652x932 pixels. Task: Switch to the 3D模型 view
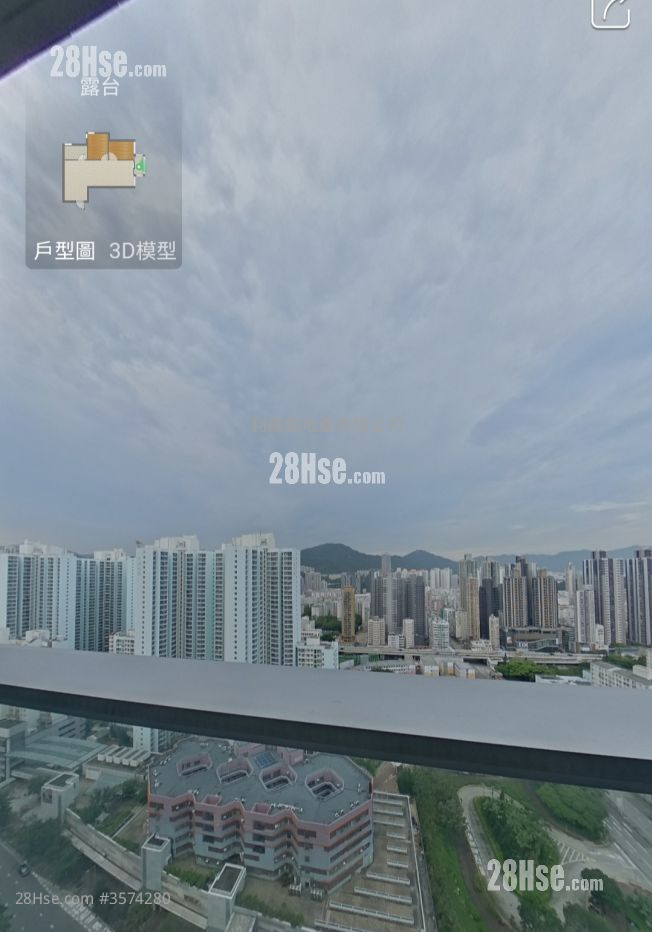142,251
